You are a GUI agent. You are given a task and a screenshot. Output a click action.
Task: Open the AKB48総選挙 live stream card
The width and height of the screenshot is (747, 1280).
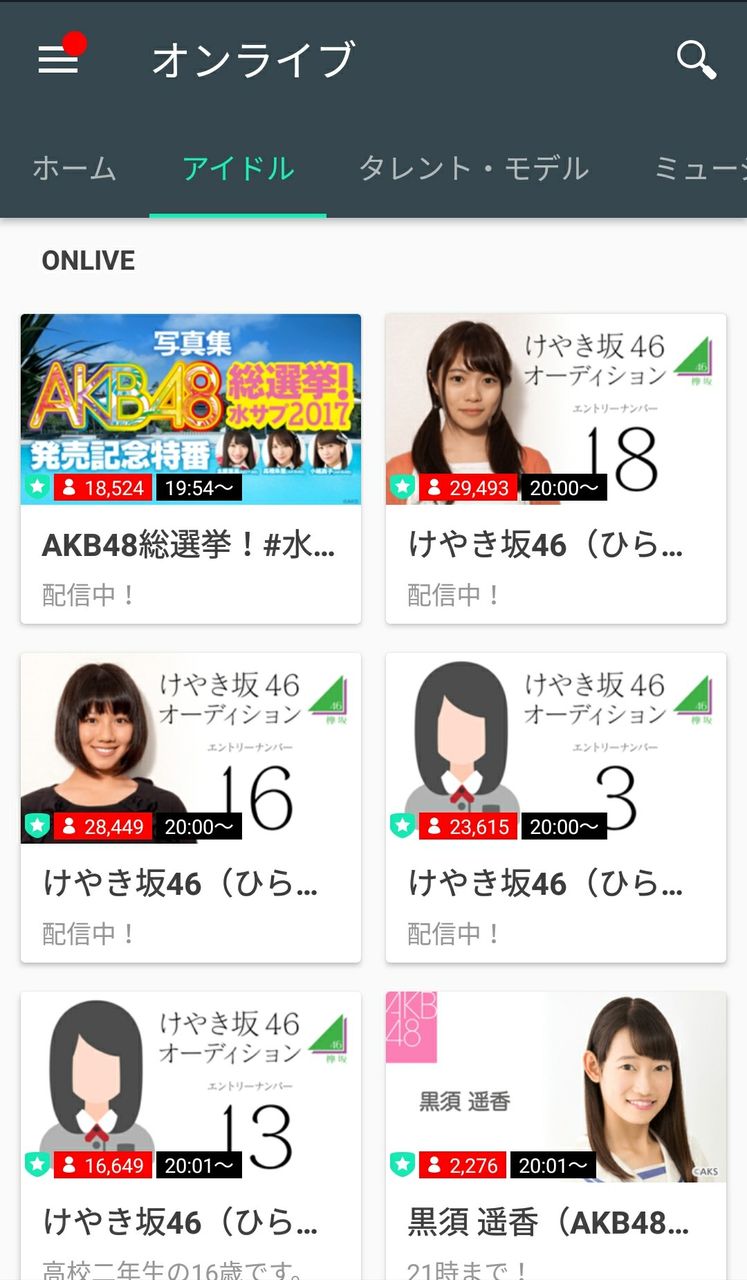(x=191, y=468)
